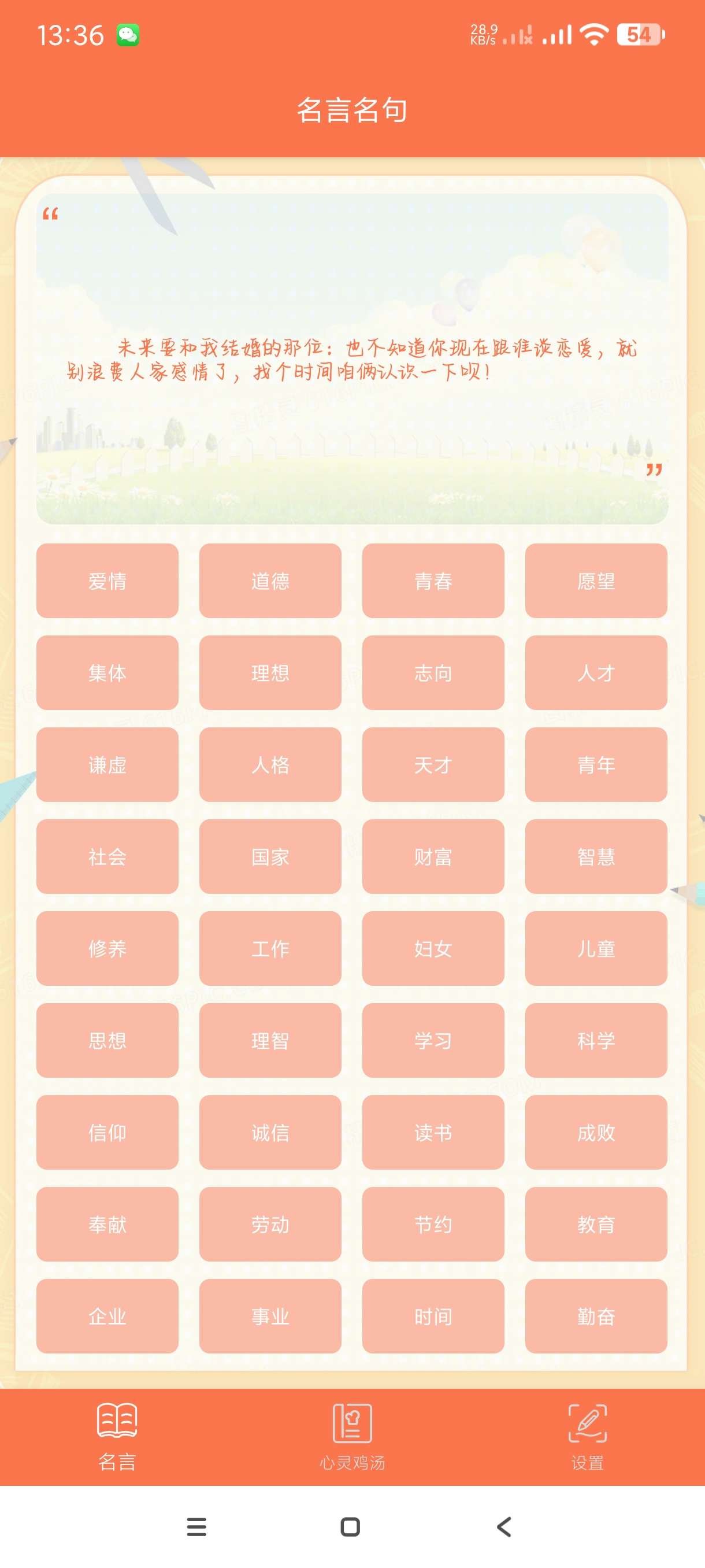Switch to the 心灵鸡汤 tab
Image resolution: width=705 pixels, height=1568 pixels.
pos(352,1436)
